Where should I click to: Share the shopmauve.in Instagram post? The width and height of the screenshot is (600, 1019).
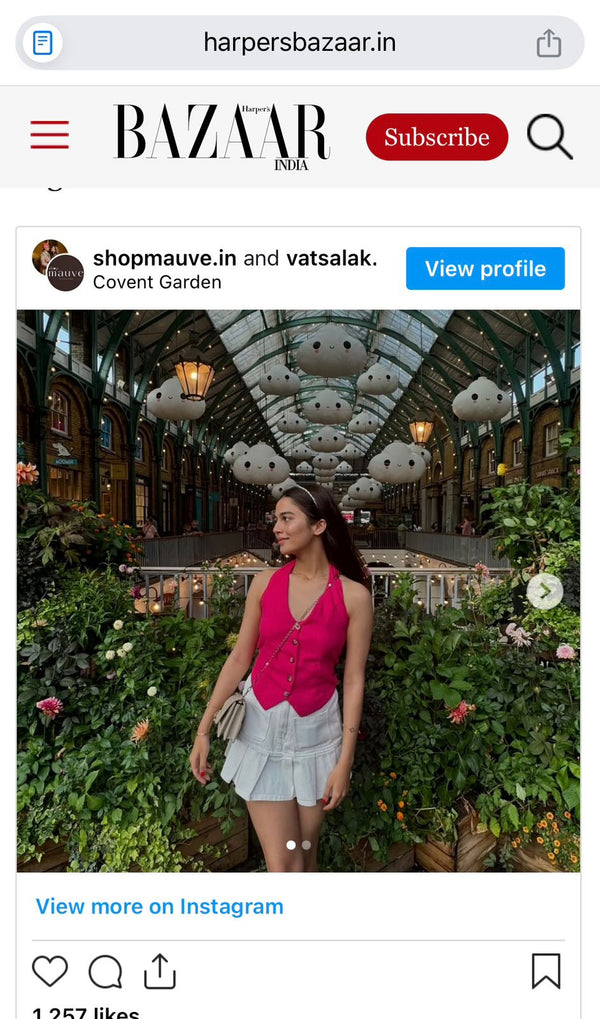(x=160, y=970)
